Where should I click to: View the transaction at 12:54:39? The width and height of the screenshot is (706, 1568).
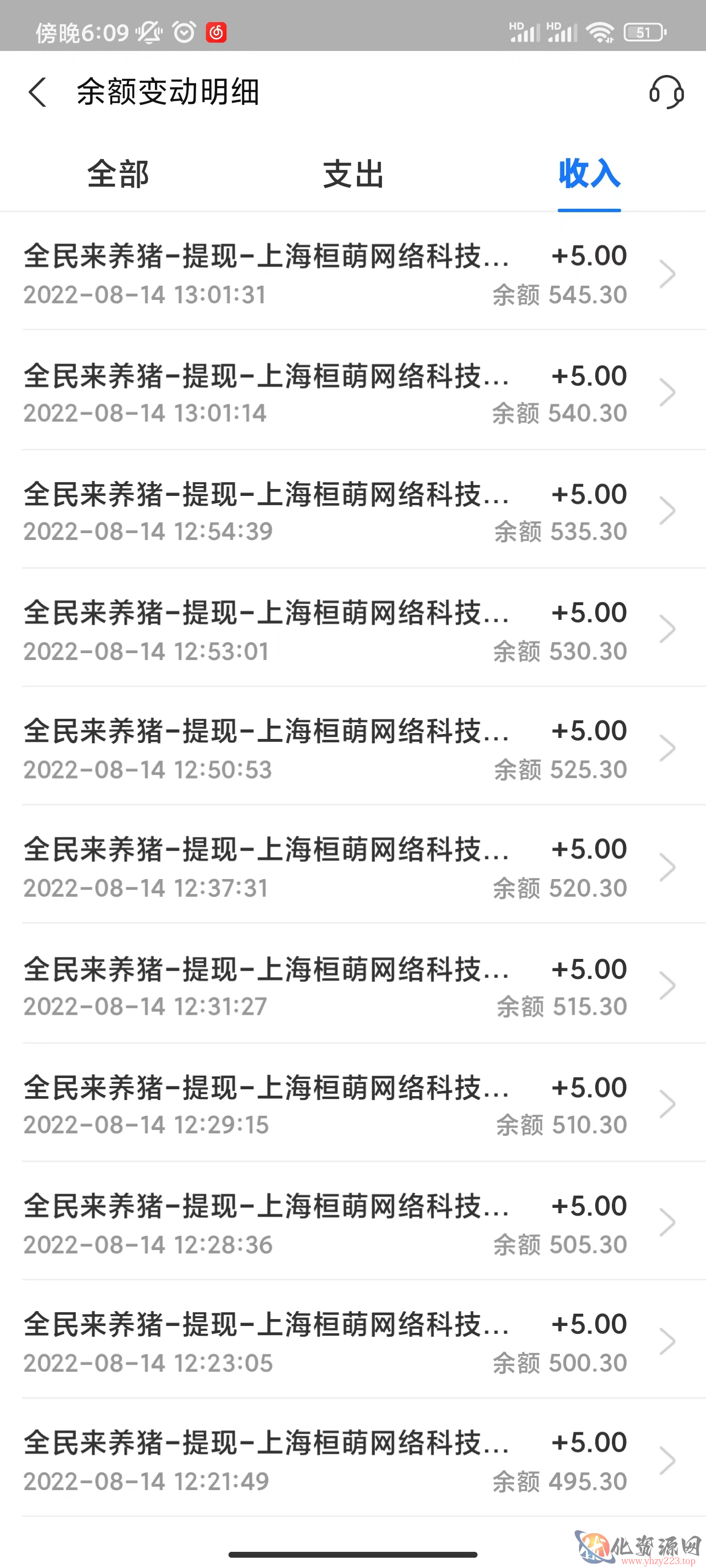click(x=353, y=510)
